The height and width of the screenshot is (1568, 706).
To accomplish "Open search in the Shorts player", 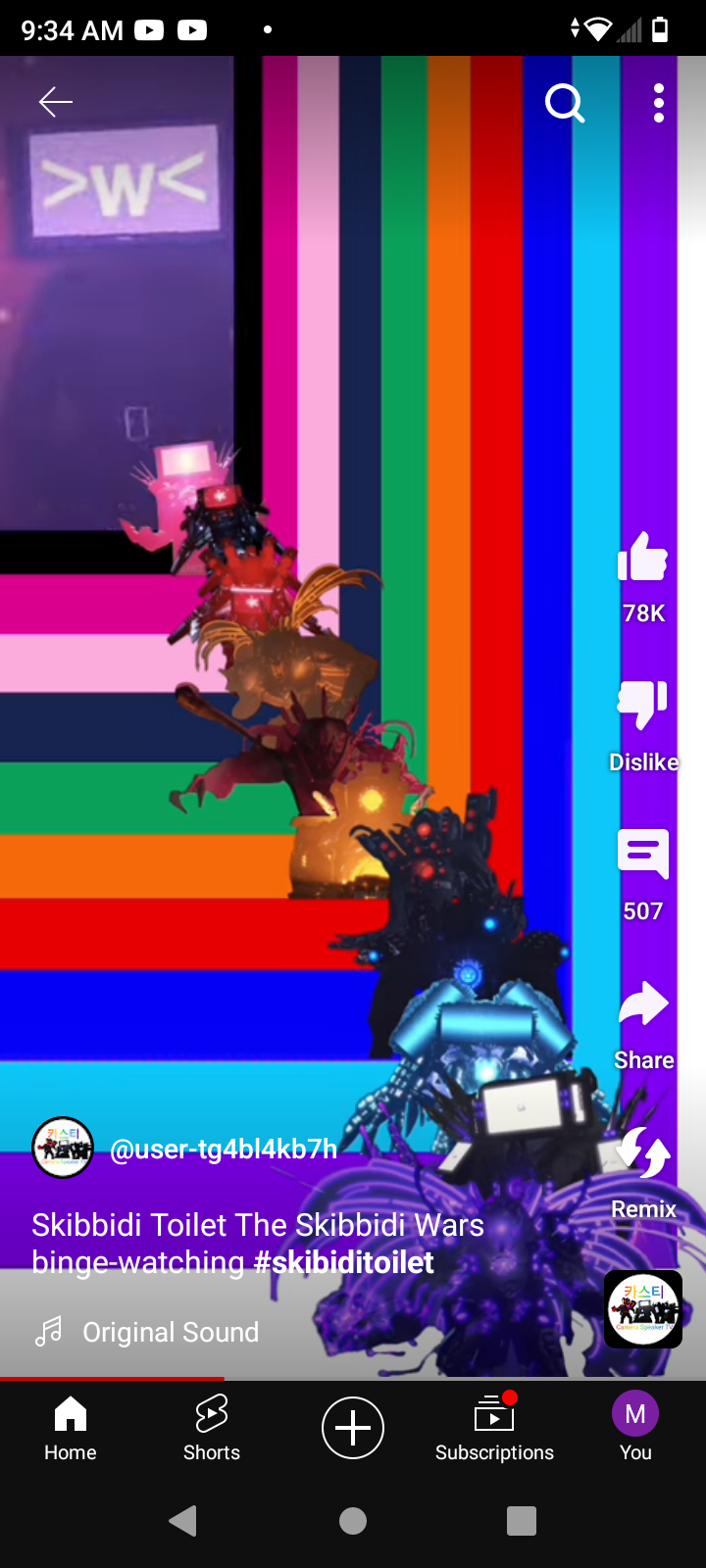I will (565, 102).
